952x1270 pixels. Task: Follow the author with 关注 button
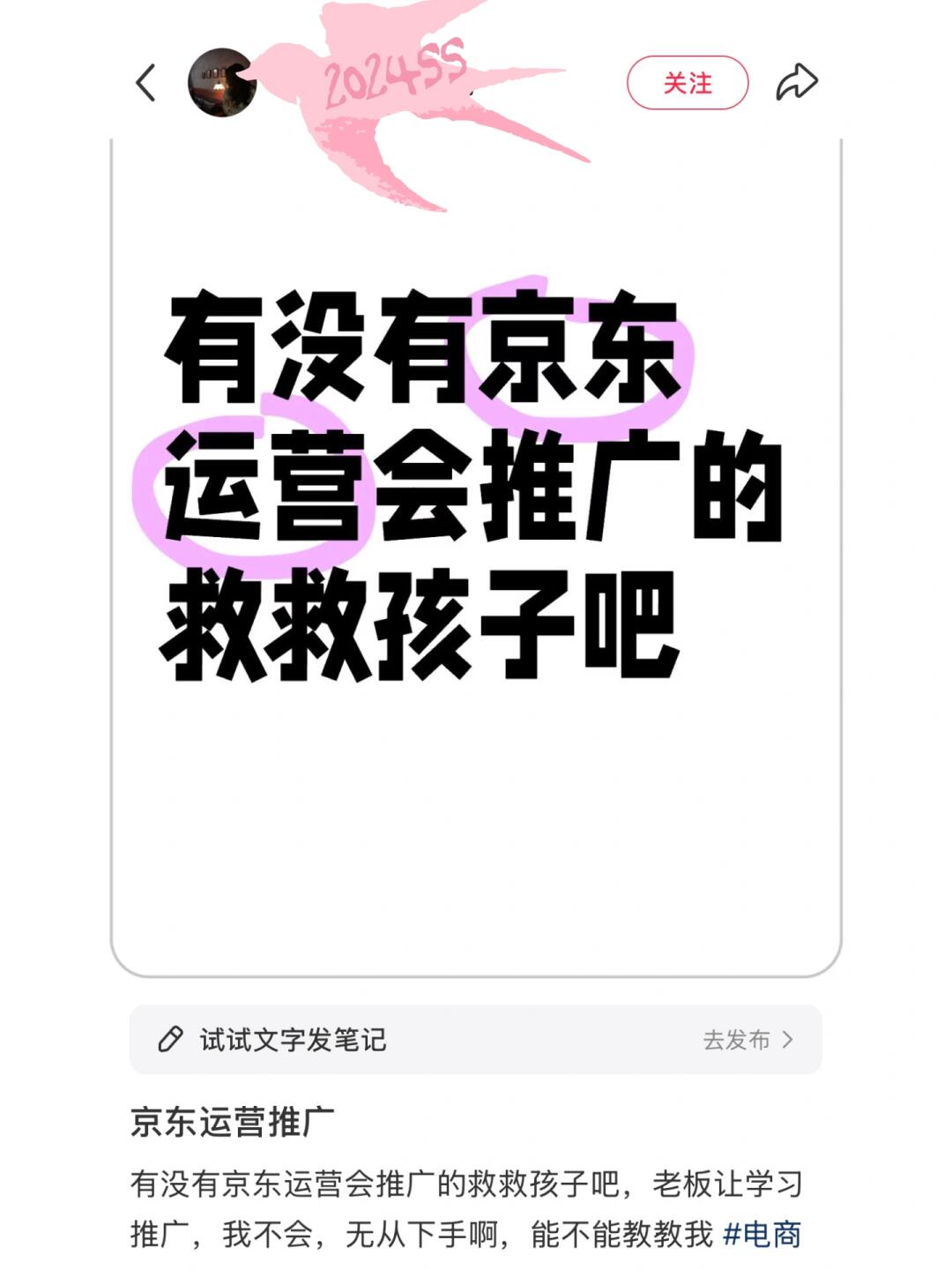687,83
